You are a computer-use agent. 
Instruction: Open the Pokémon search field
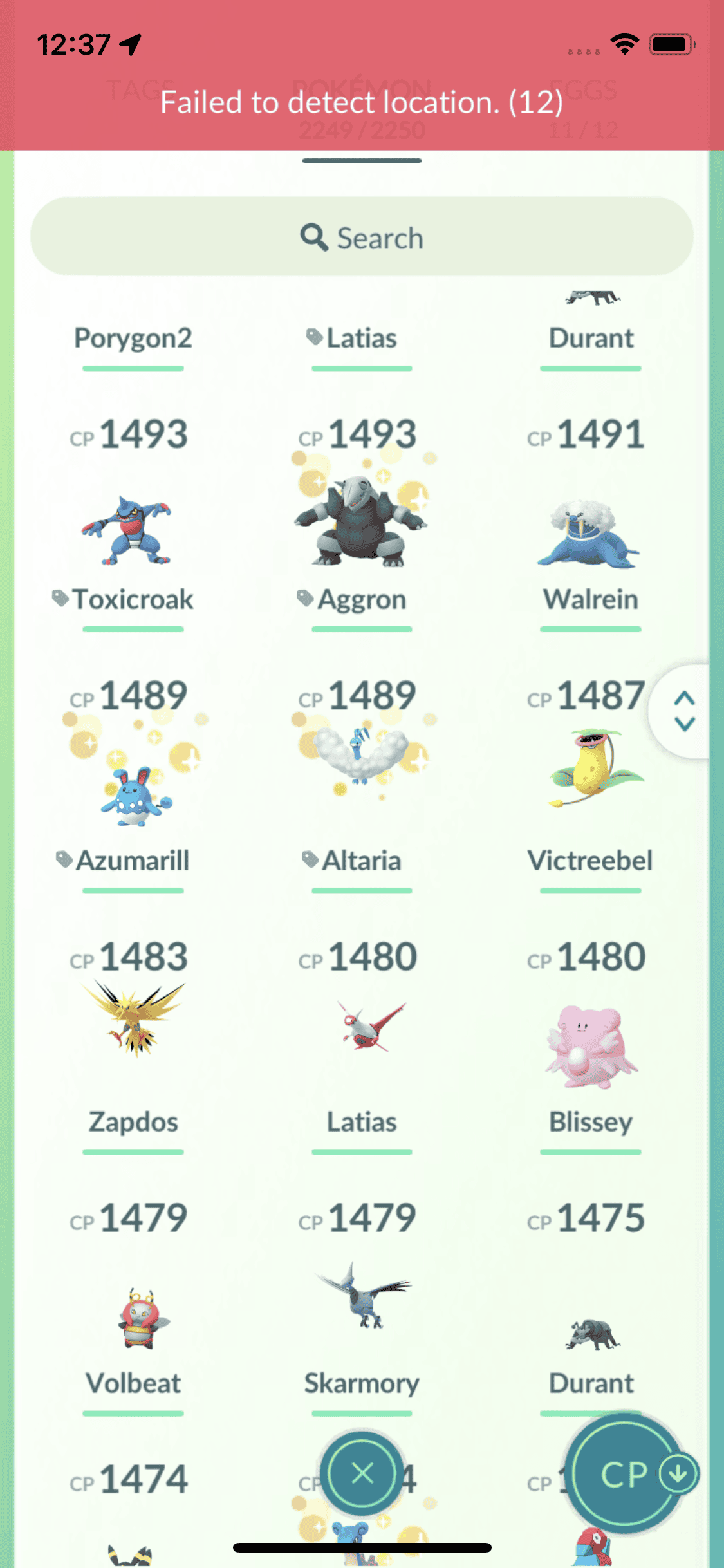click(362, 237)
